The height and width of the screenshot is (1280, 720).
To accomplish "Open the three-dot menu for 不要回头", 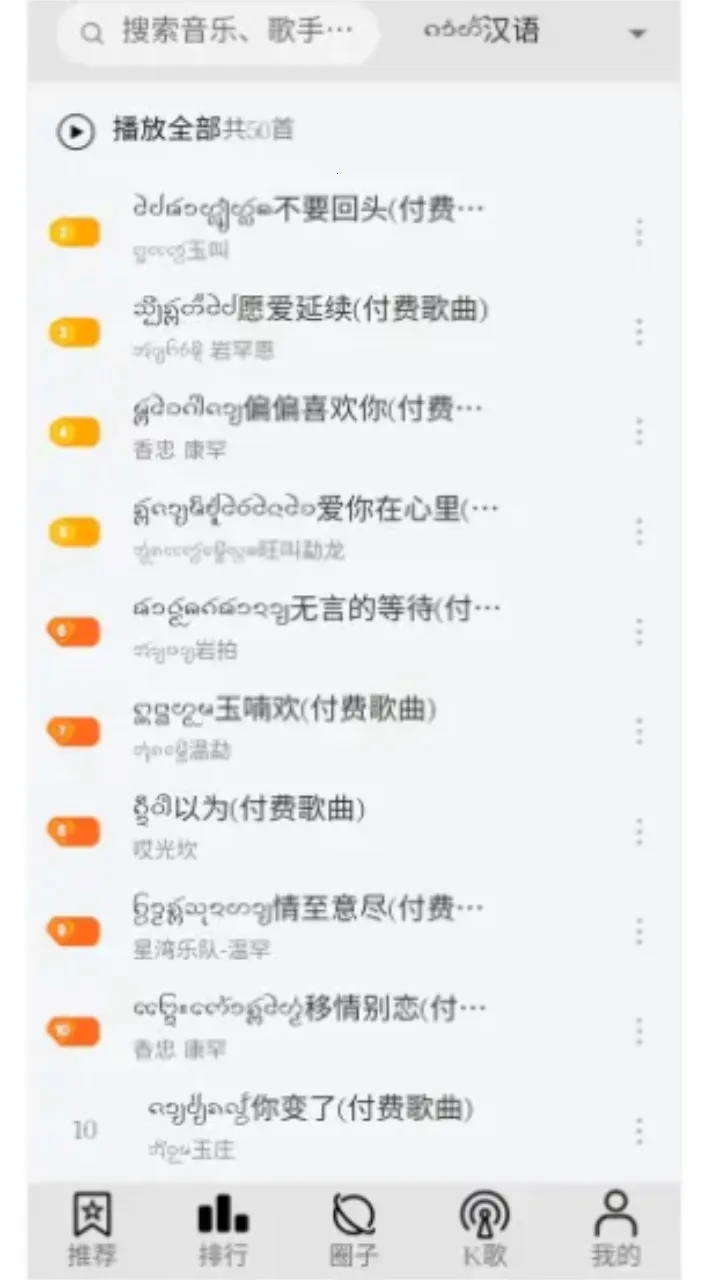I will (639, 231).
